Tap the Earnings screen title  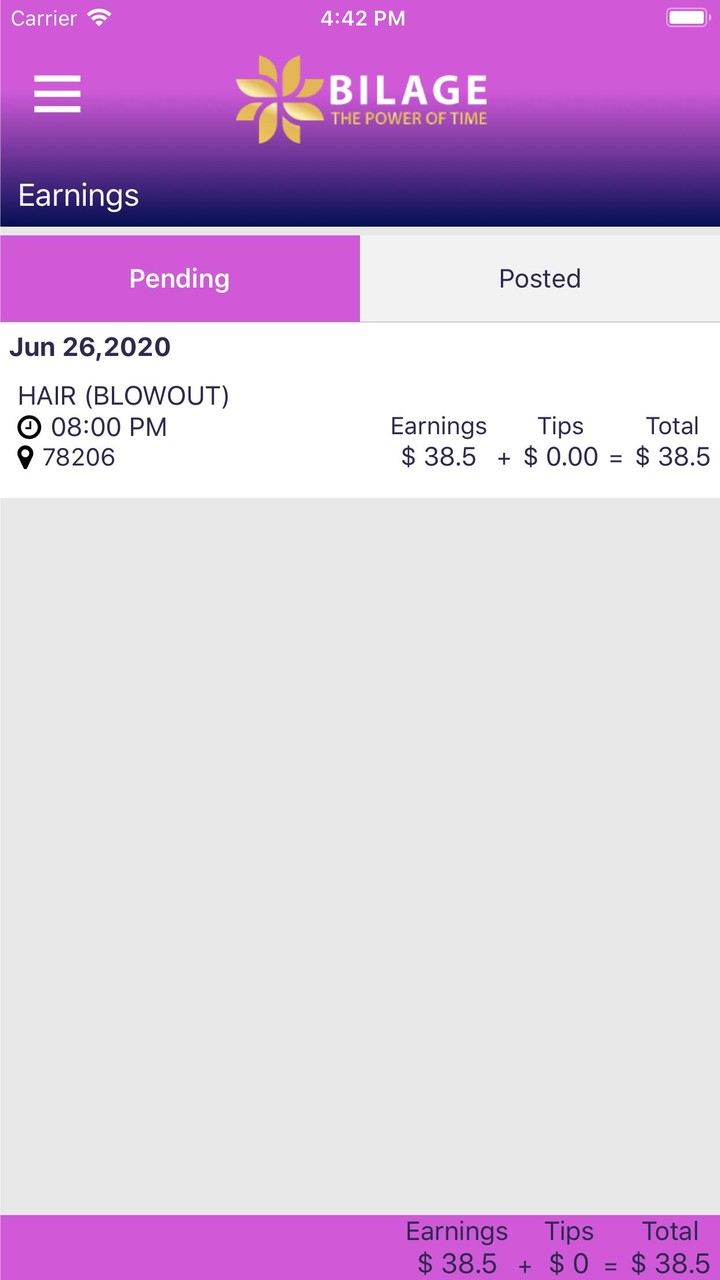78,196
